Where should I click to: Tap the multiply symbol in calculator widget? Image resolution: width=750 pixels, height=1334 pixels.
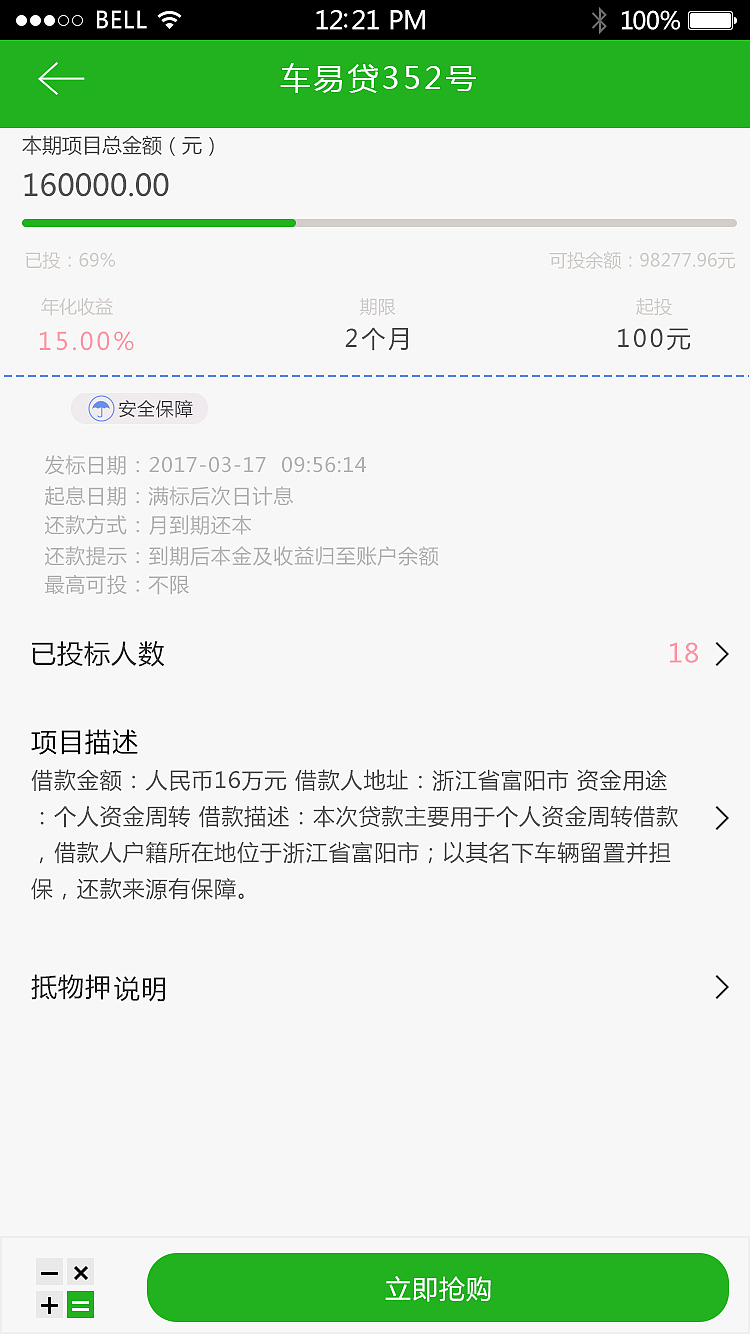80,1272
